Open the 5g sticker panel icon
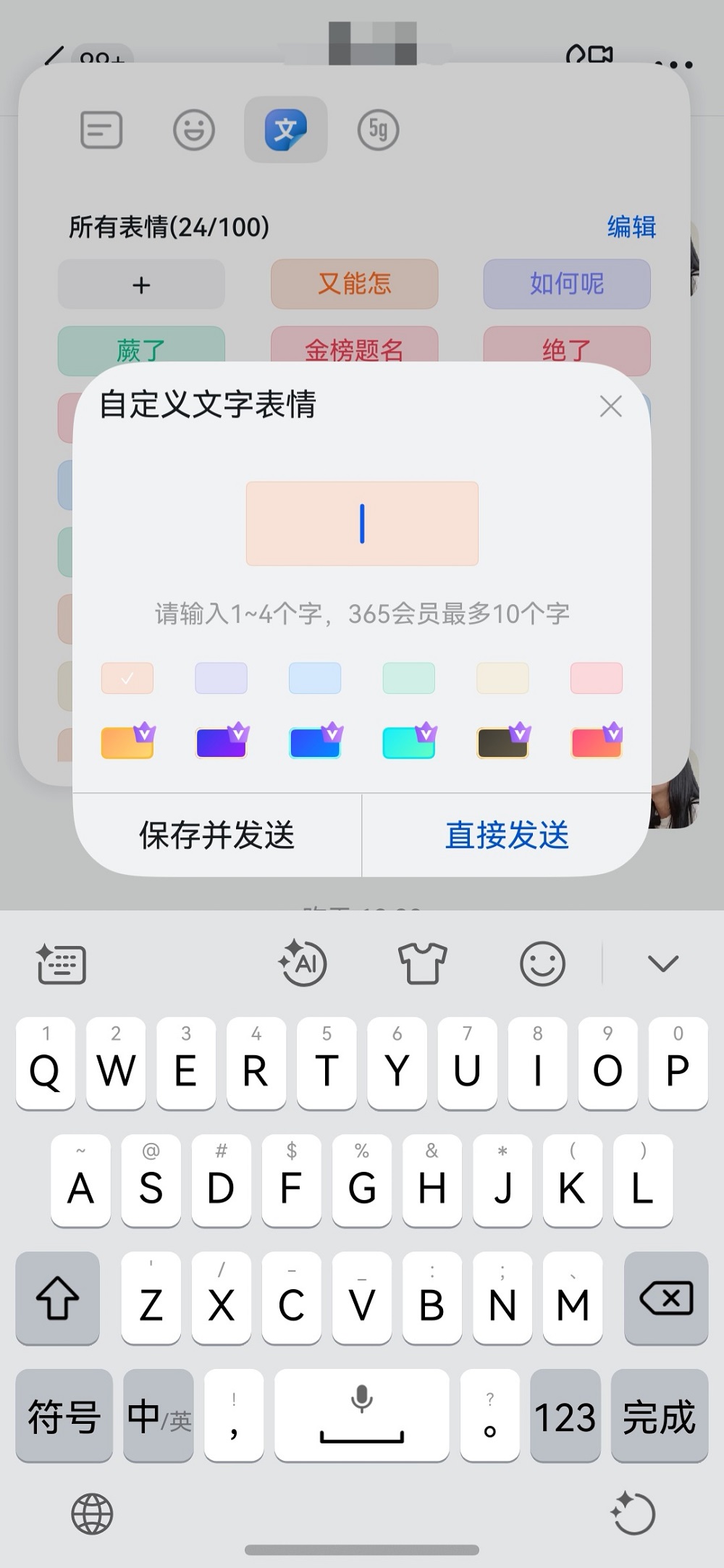This screenshot has height=1568, width=724. point(378,130)
